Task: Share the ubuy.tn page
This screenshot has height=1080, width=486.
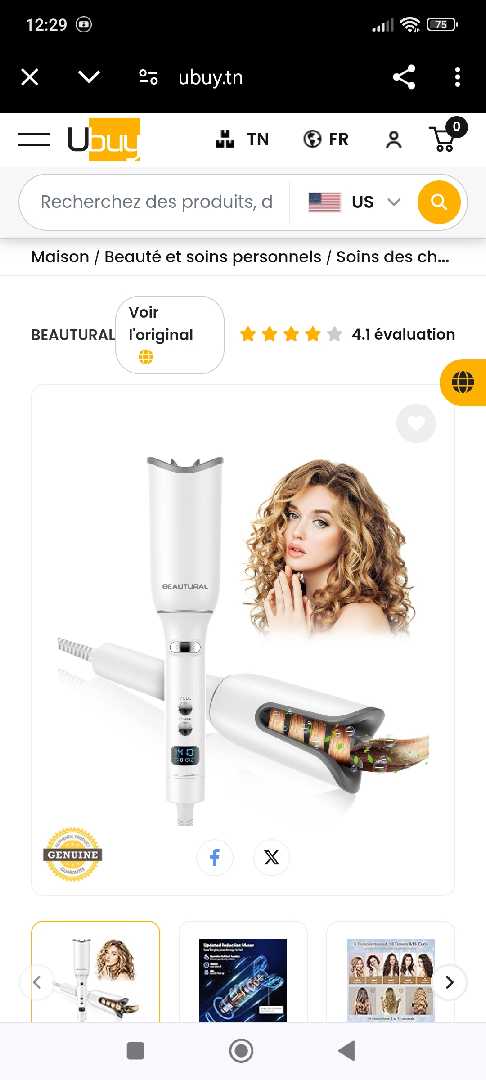Action: (x=404, y=77)
